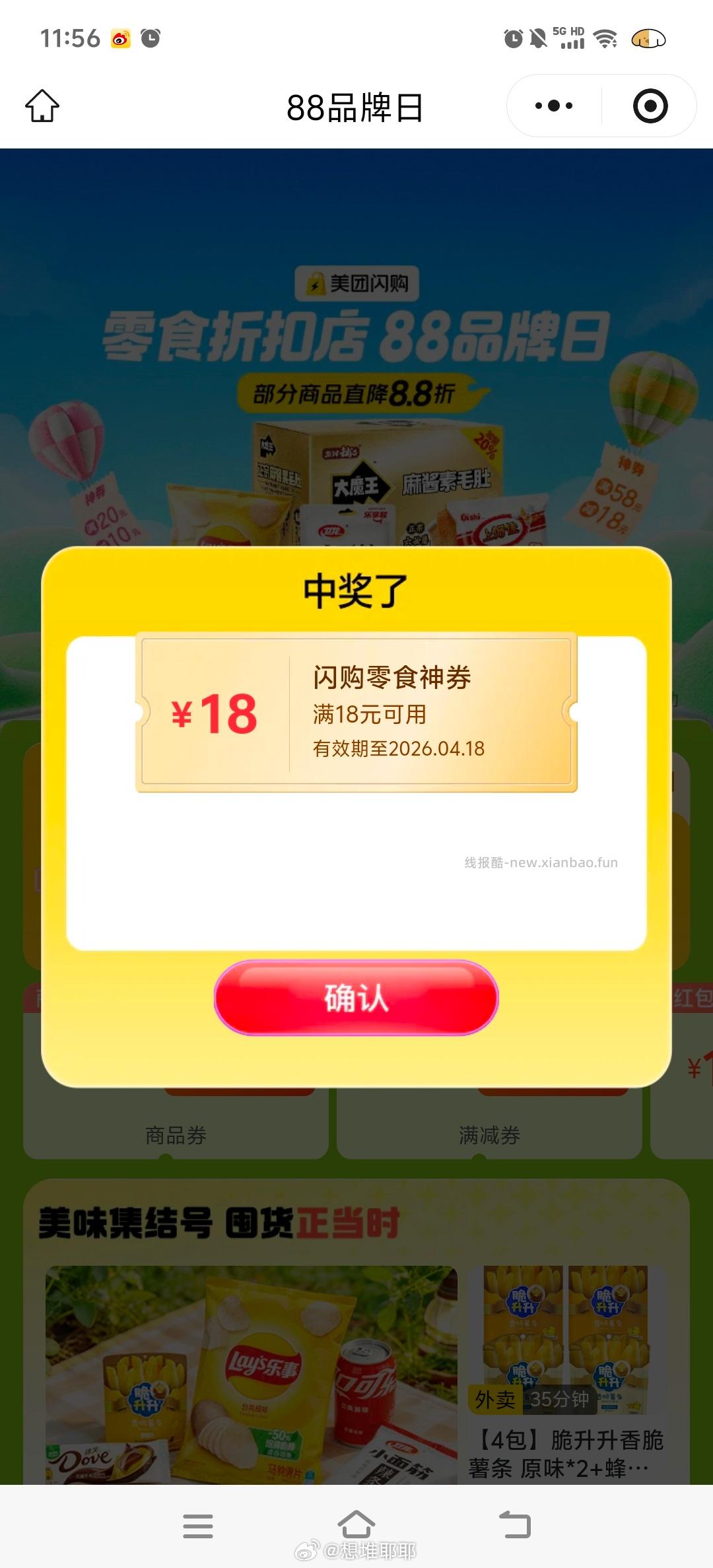
Task: Tap the Weibo eye icon in the status bar
Action: (119, 40)
